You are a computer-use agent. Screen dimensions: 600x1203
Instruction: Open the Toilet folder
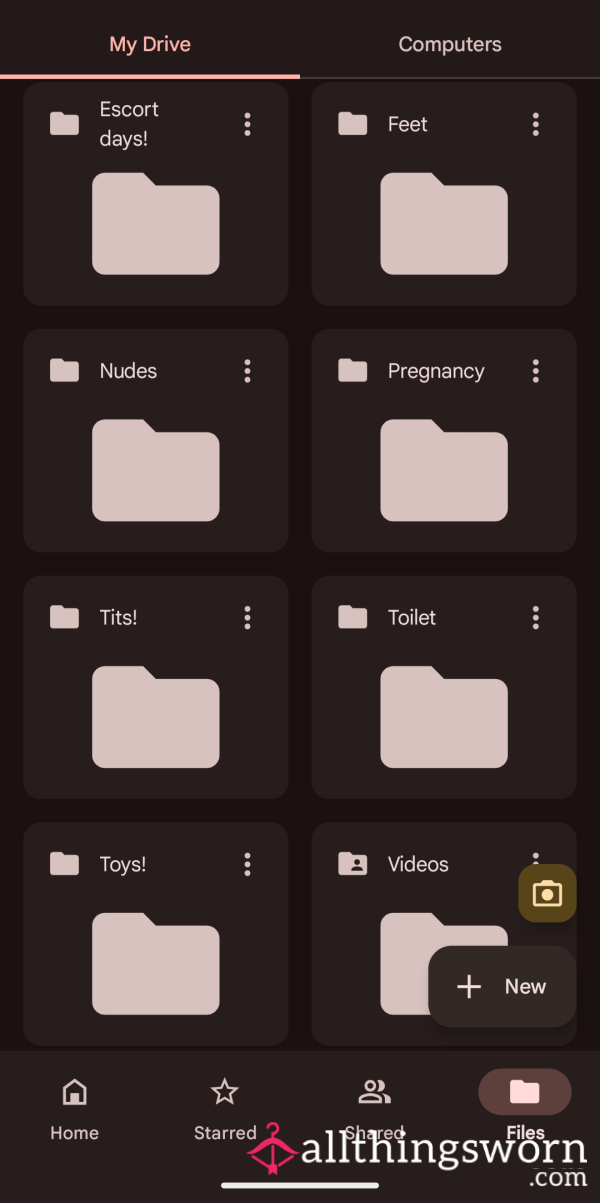click(x=444, y=687)
